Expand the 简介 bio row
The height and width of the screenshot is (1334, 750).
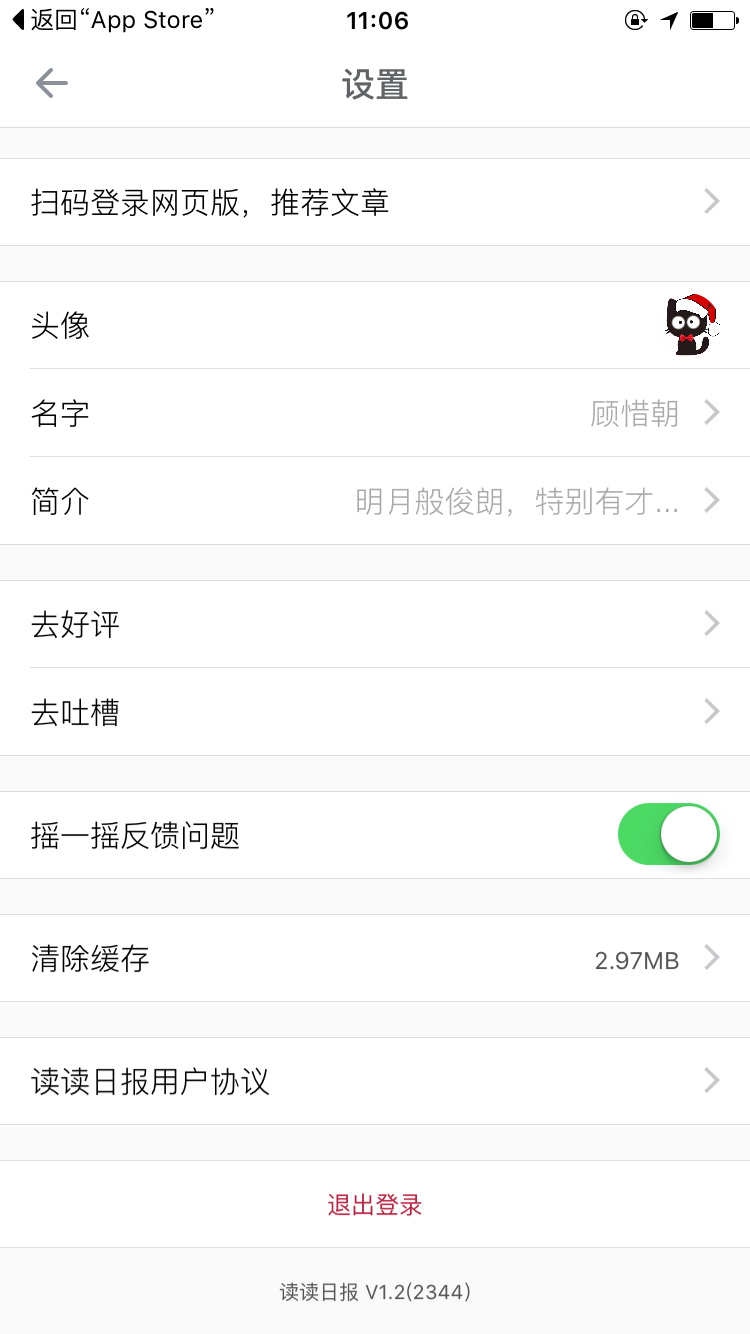tap(375, 501)
